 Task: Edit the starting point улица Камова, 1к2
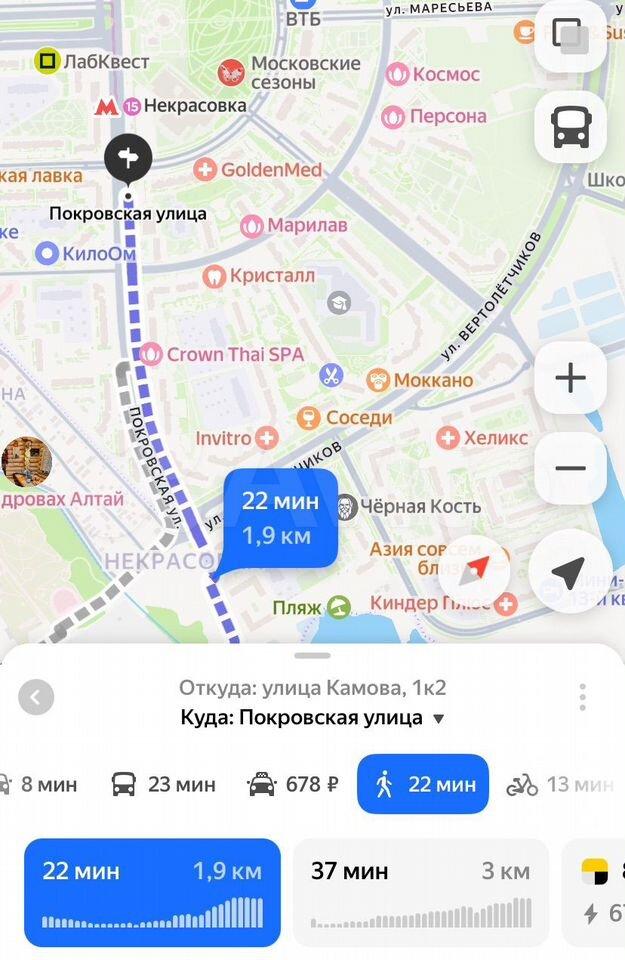pyautogui.click(x=312, y=688)
